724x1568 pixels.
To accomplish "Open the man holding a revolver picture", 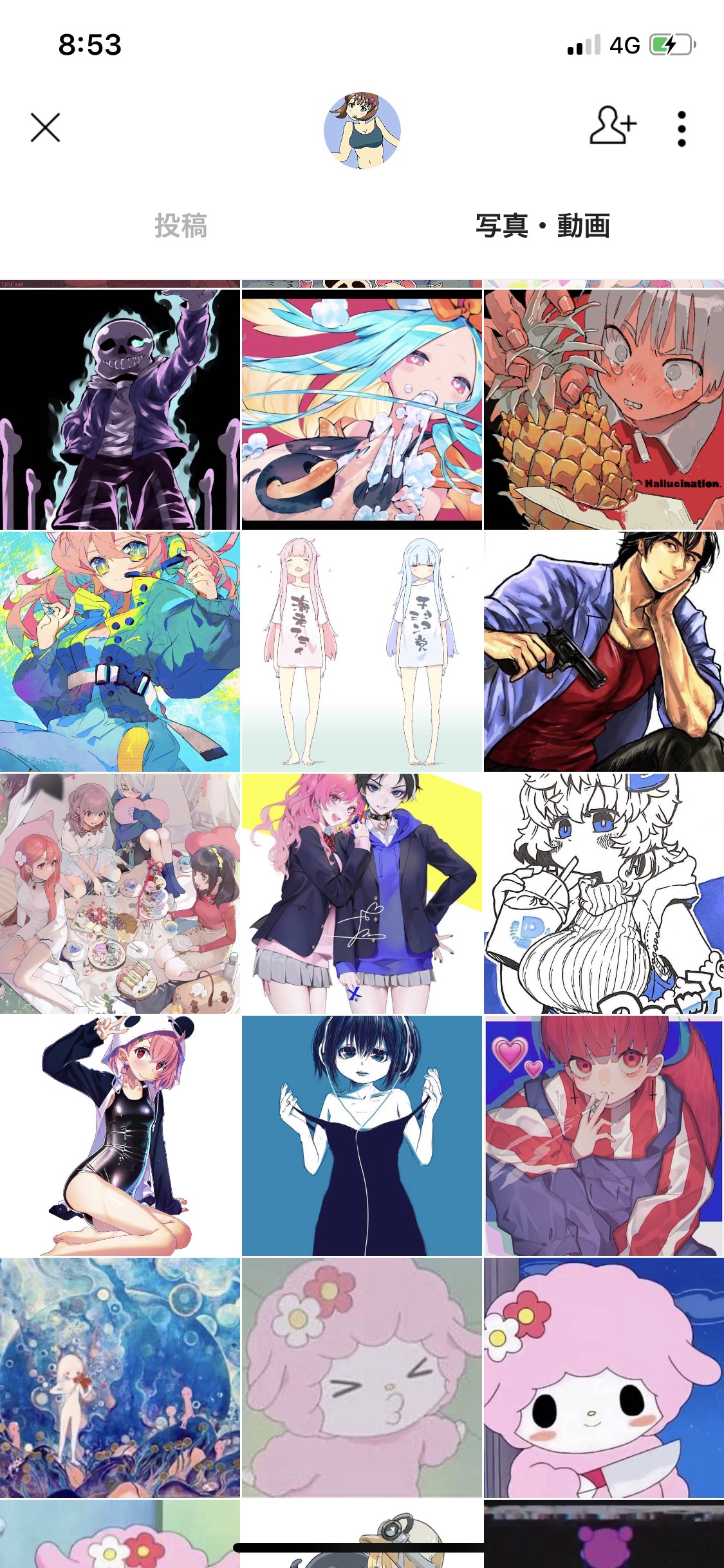I will click(604, 651).
